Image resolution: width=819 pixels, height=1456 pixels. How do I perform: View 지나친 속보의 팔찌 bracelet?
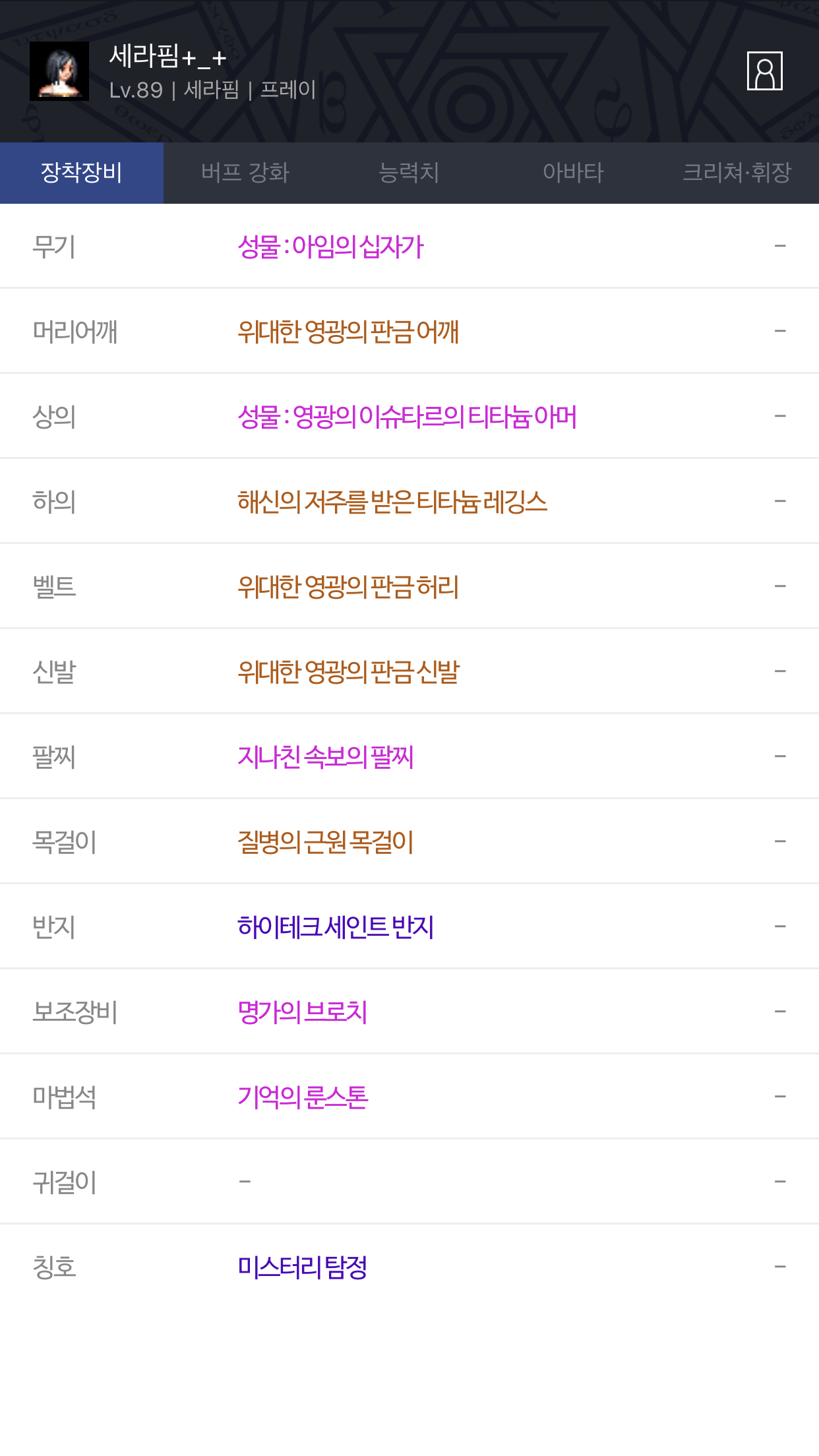pos(326,757)
